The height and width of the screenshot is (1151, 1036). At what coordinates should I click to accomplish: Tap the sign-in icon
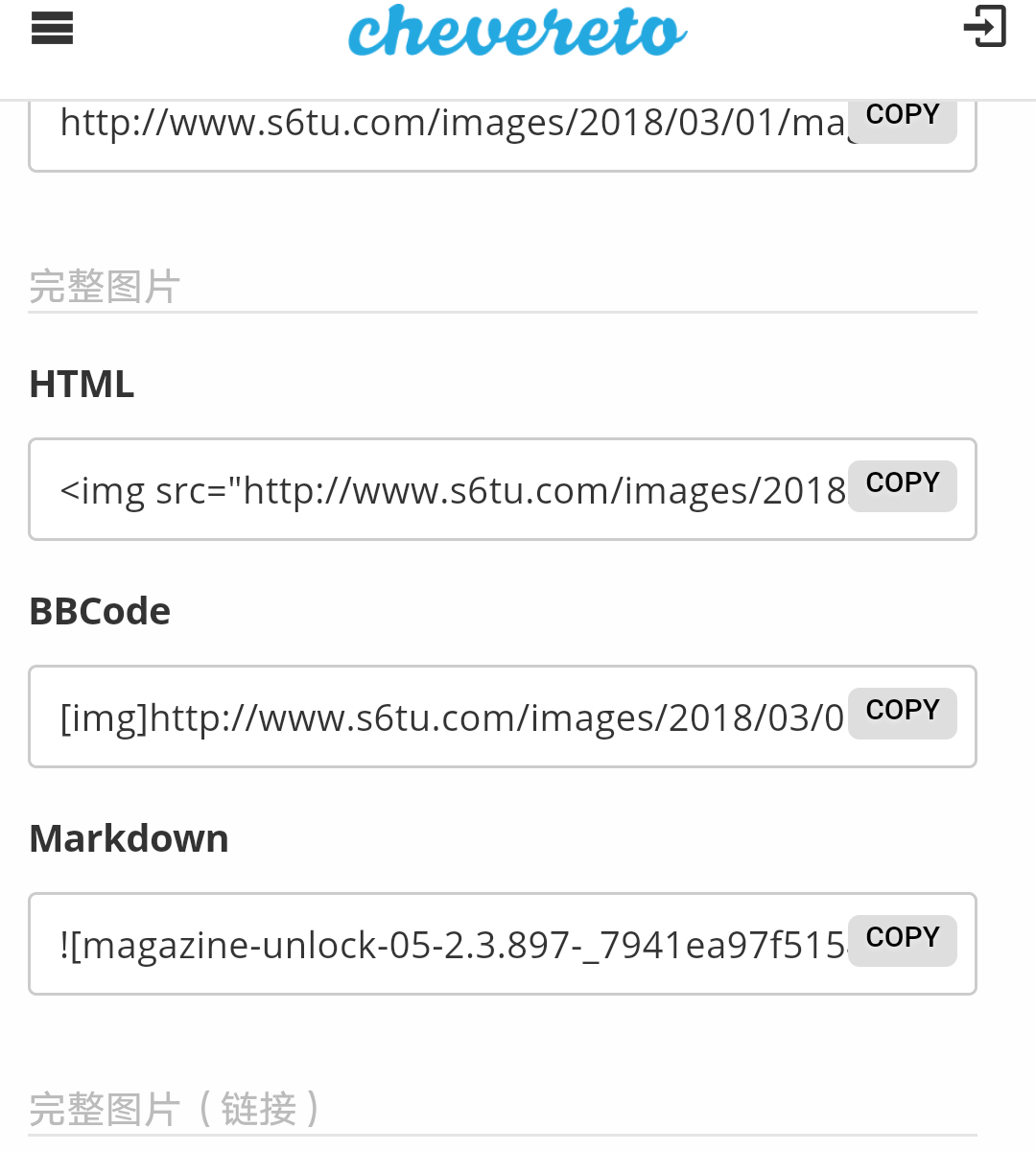985,26
